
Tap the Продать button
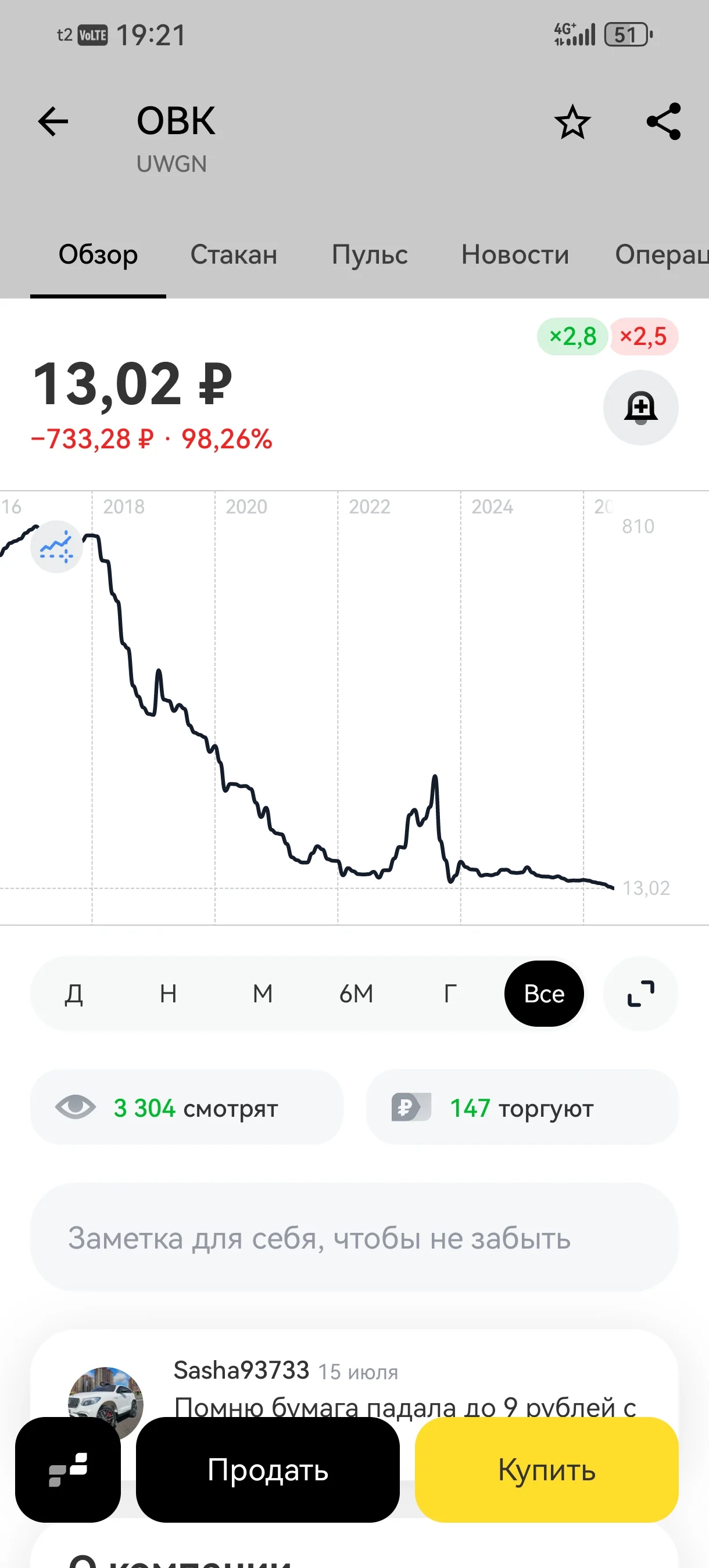click(268, 1469)
